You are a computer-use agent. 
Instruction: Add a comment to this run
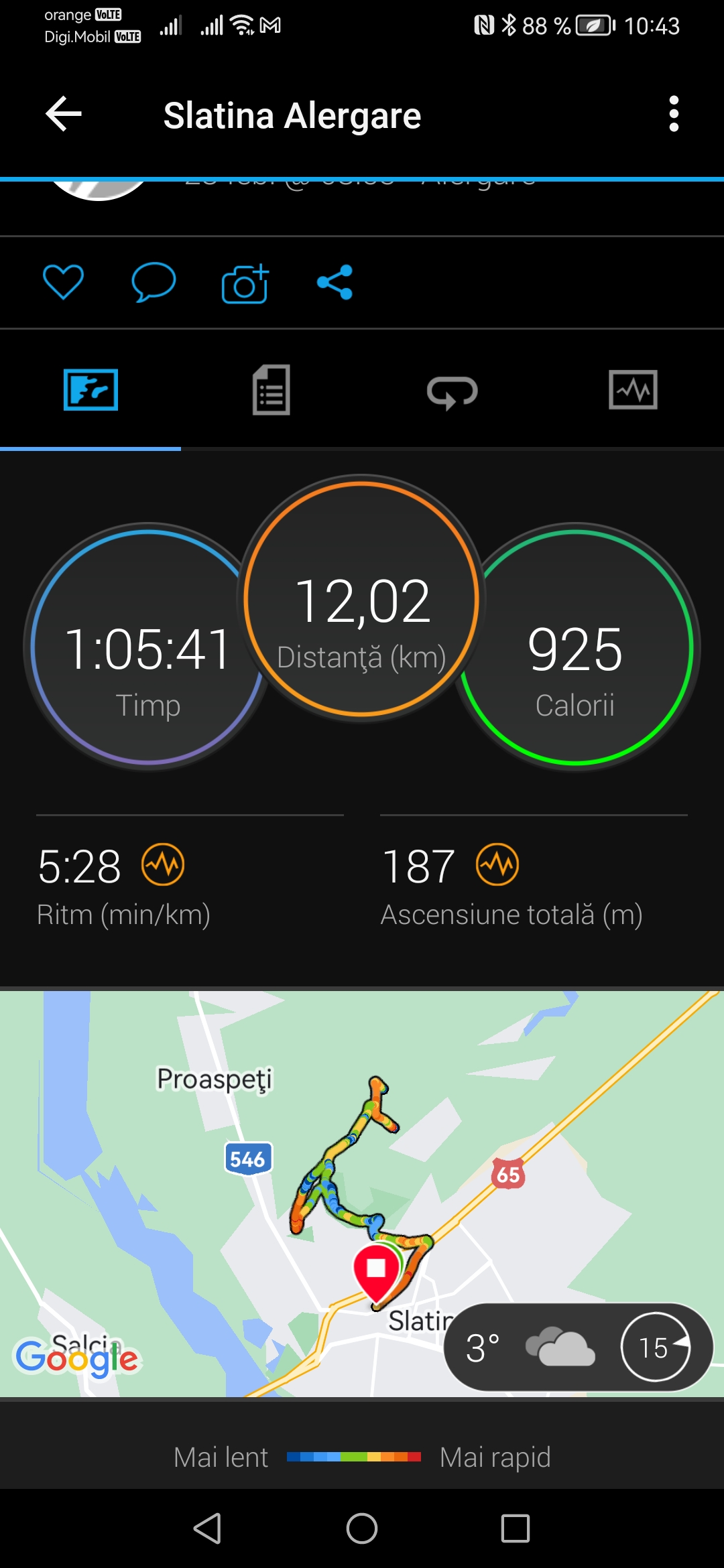point(154,282)
